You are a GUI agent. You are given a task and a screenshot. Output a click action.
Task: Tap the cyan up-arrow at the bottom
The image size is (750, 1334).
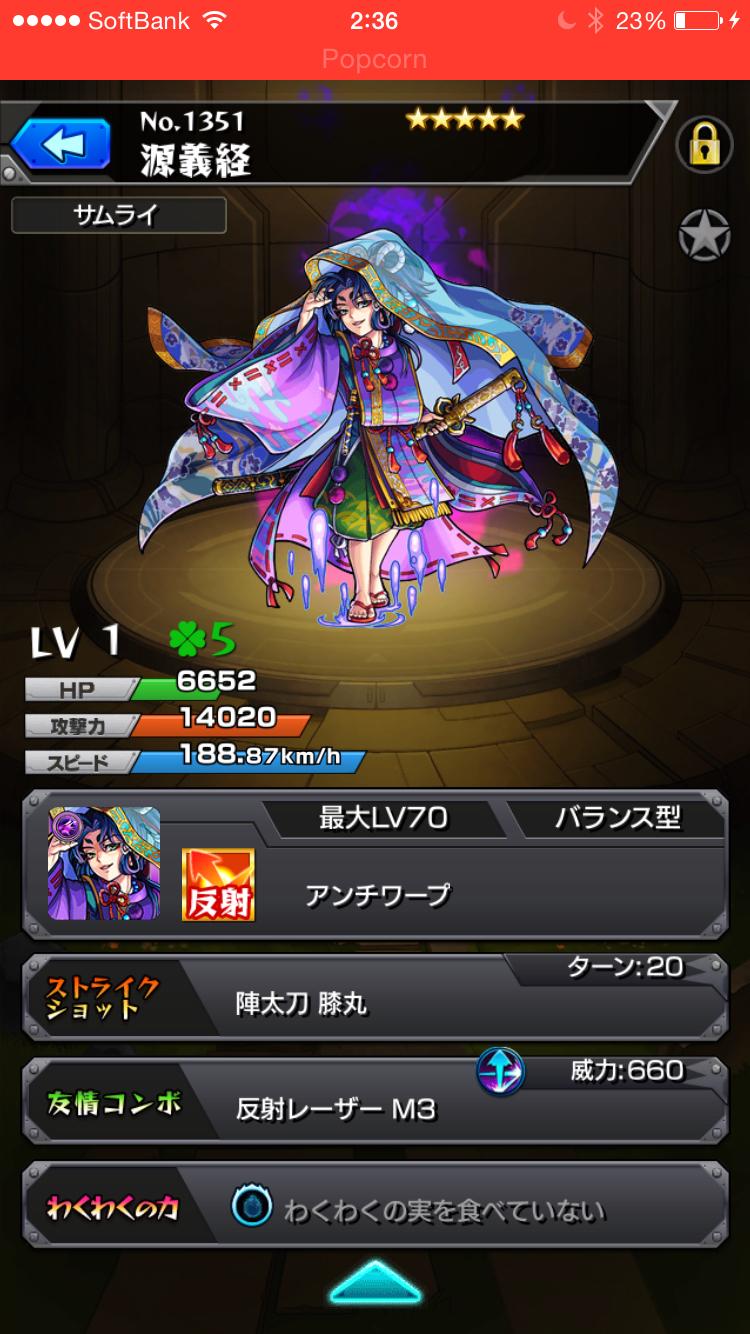[375, 1282]
